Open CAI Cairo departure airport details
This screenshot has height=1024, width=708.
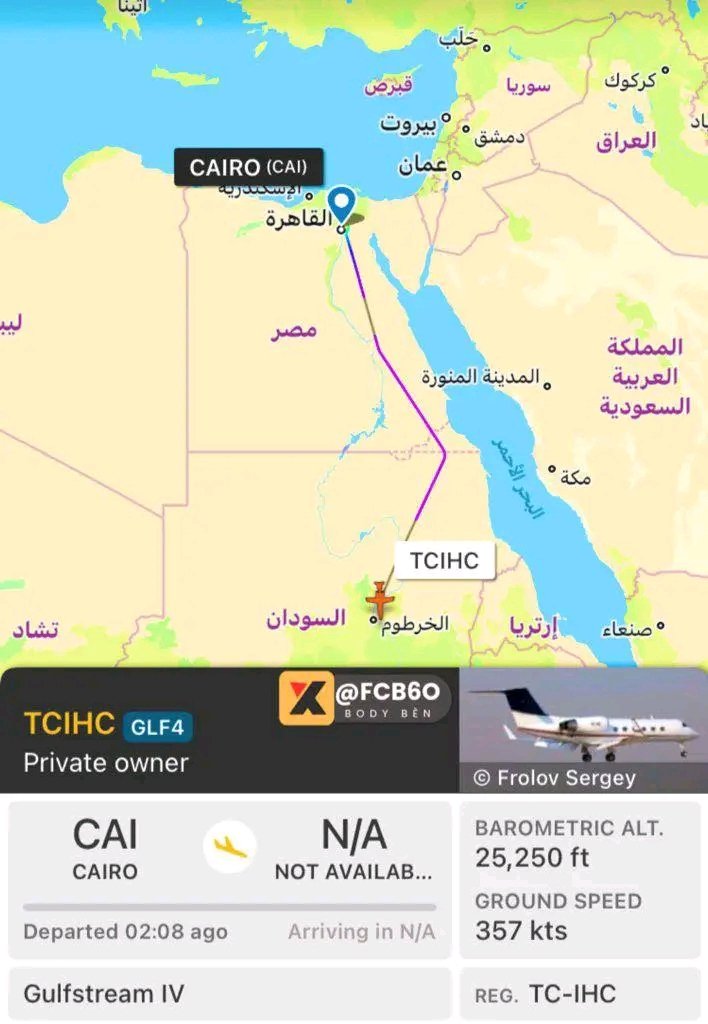105,848
